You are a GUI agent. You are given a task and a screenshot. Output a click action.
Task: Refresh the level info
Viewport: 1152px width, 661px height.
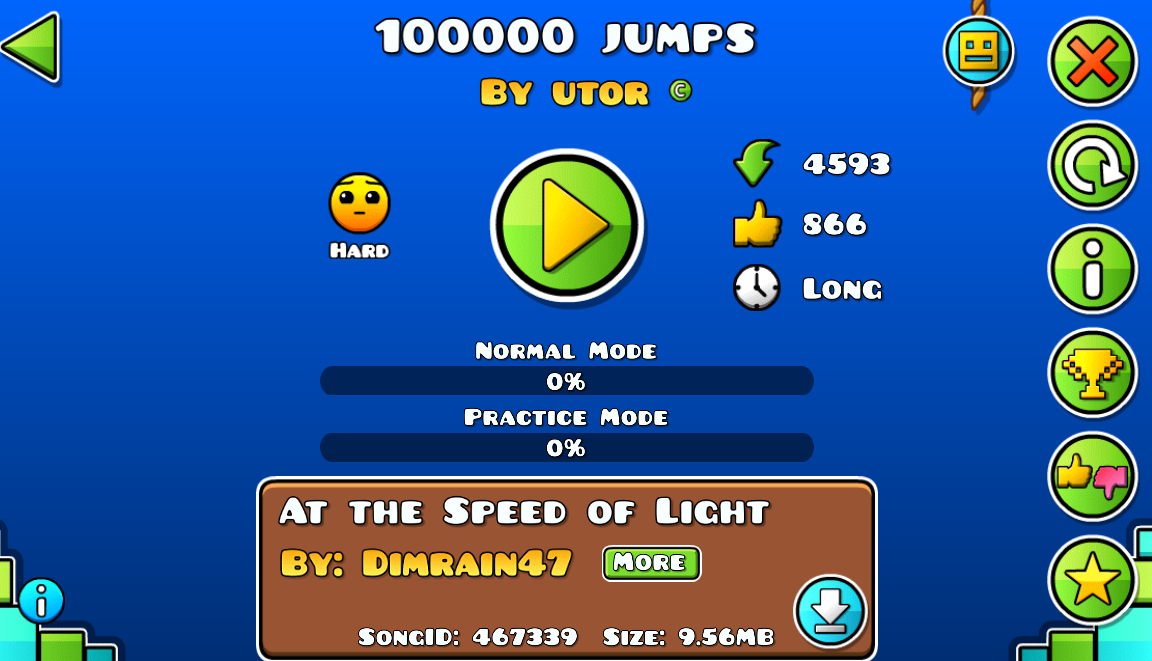(1092, 166)
